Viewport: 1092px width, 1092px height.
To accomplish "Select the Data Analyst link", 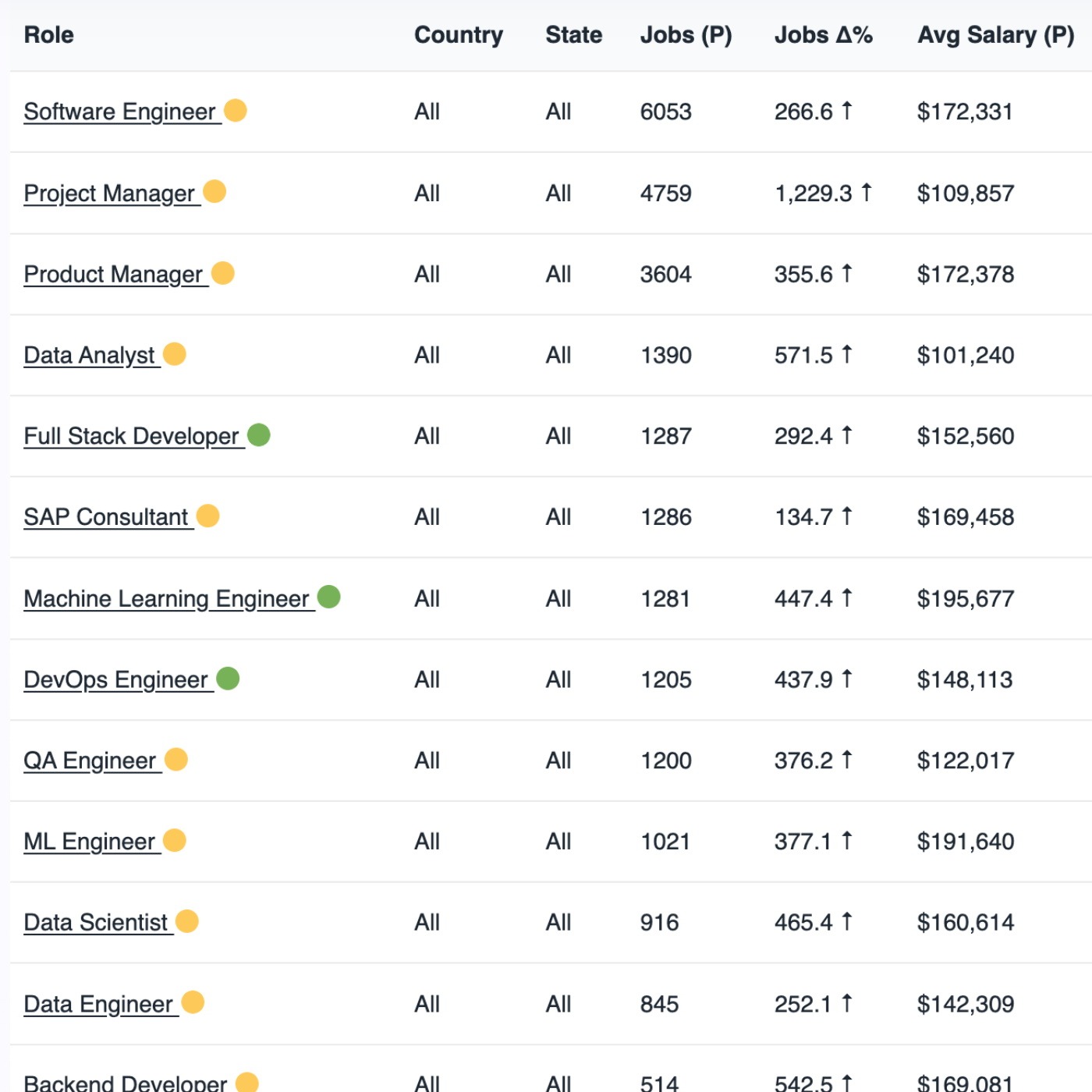I will point(90,355).
